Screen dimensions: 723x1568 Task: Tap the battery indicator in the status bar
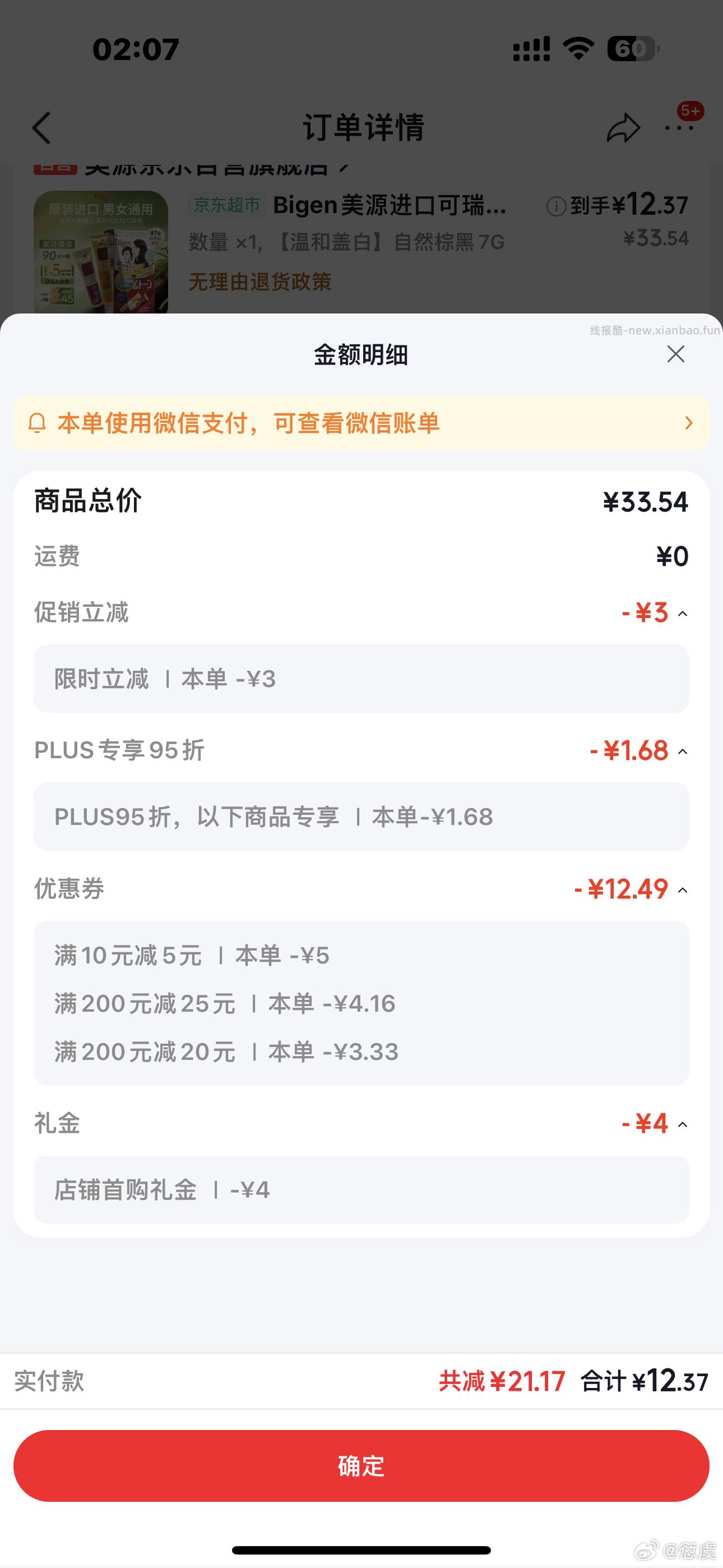click(x=633, y=50)
